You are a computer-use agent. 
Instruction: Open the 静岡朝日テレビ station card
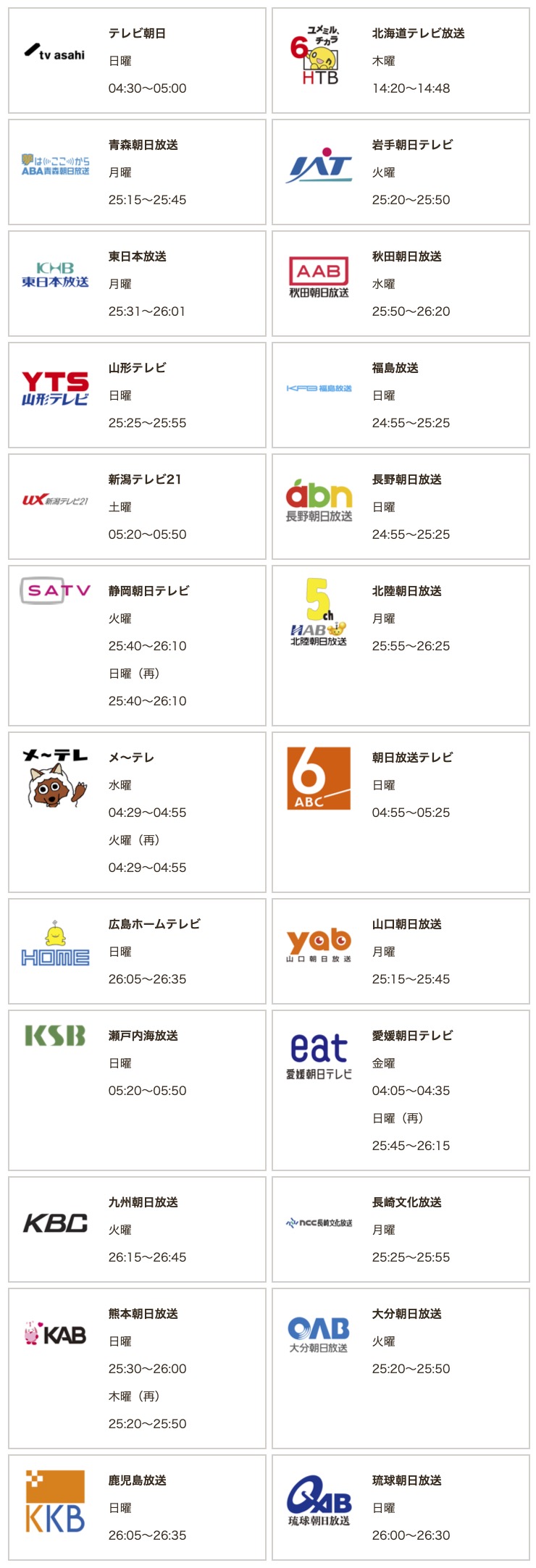137,645
